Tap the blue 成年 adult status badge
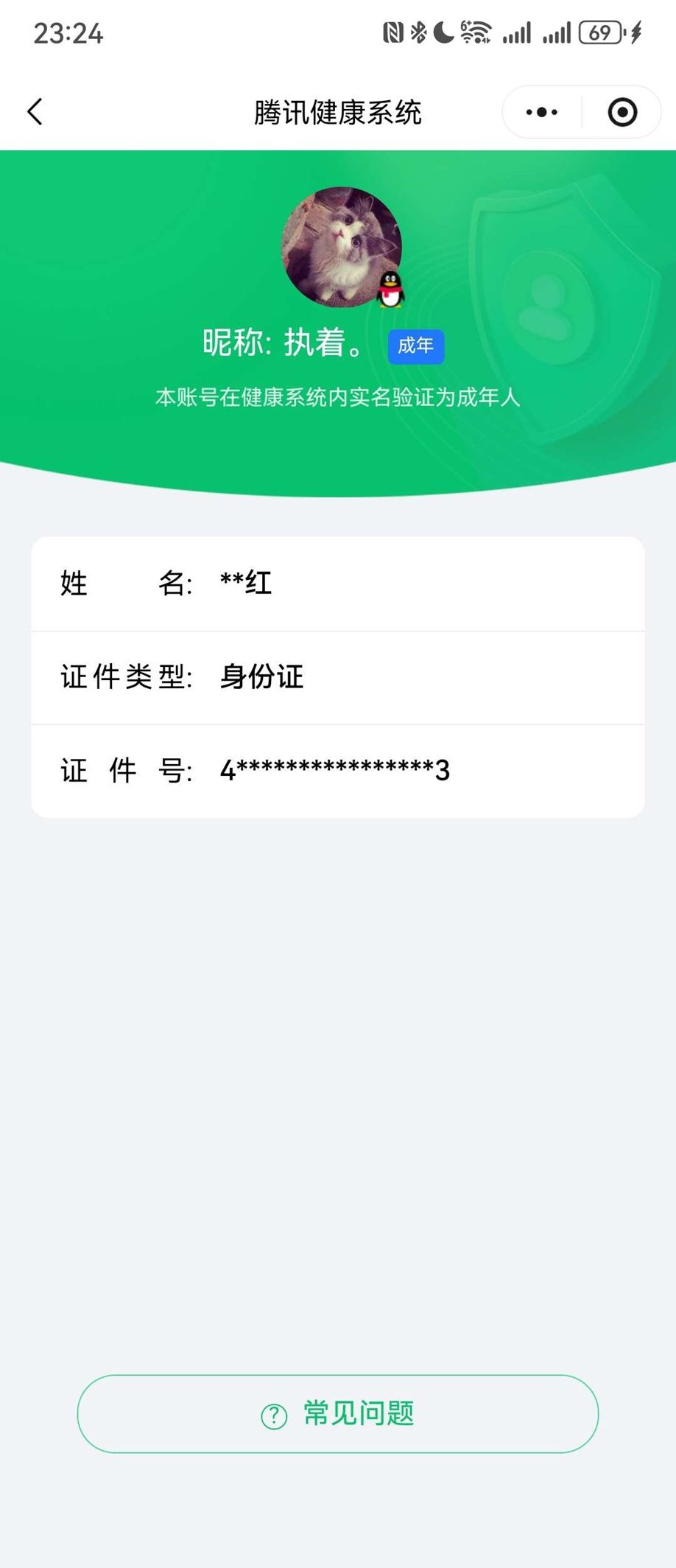676x1568 pixels. [416, 346]
